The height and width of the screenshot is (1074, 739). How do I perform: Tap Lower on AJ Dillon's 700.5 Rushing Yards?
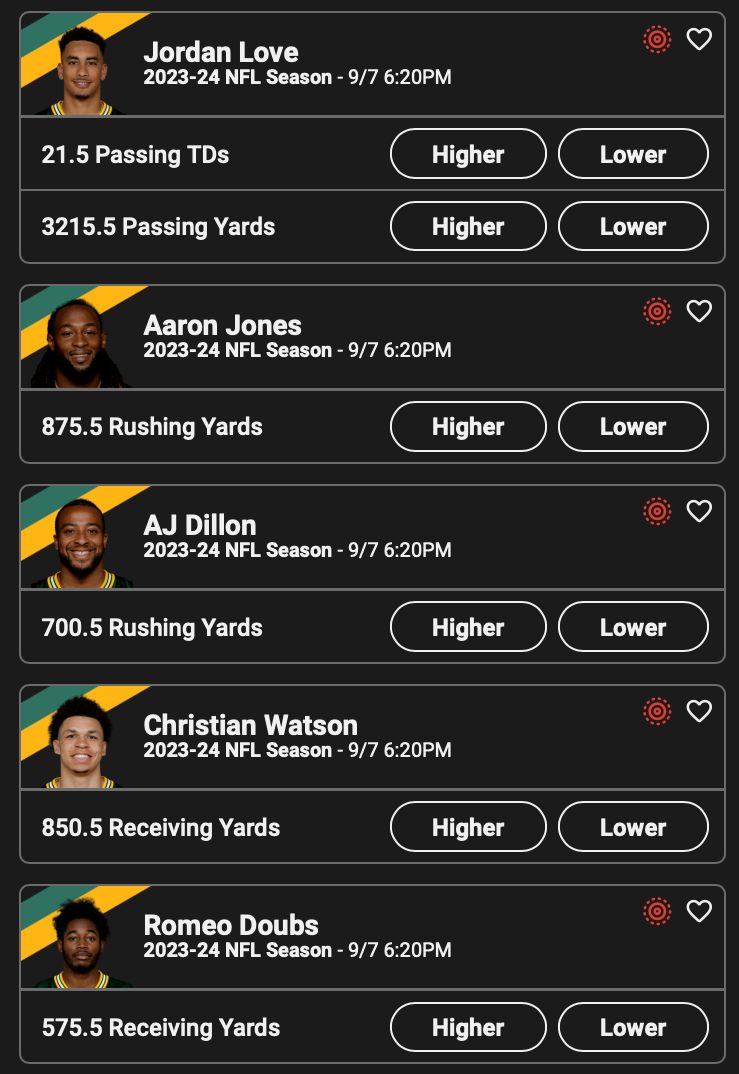click(633, 627)
